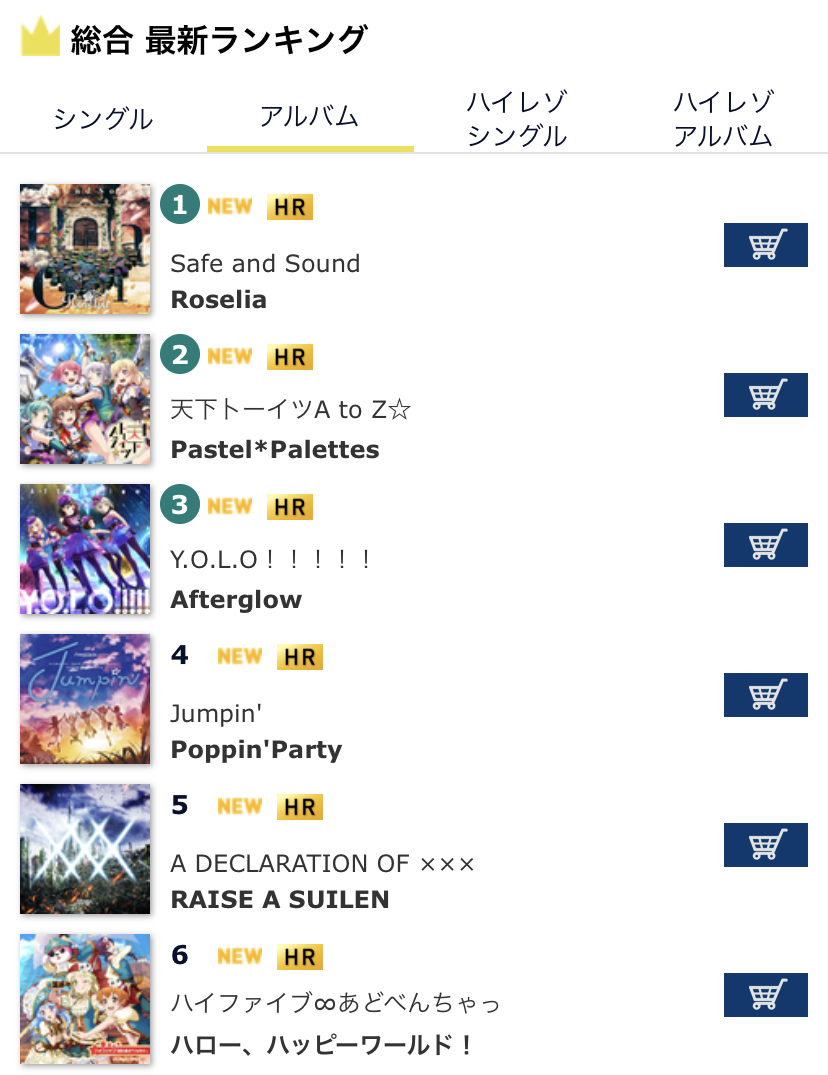The height and width of the screenshot is (1075, 828).
Task: Add Safe and Sound to cart
Action: click(765, 245)
